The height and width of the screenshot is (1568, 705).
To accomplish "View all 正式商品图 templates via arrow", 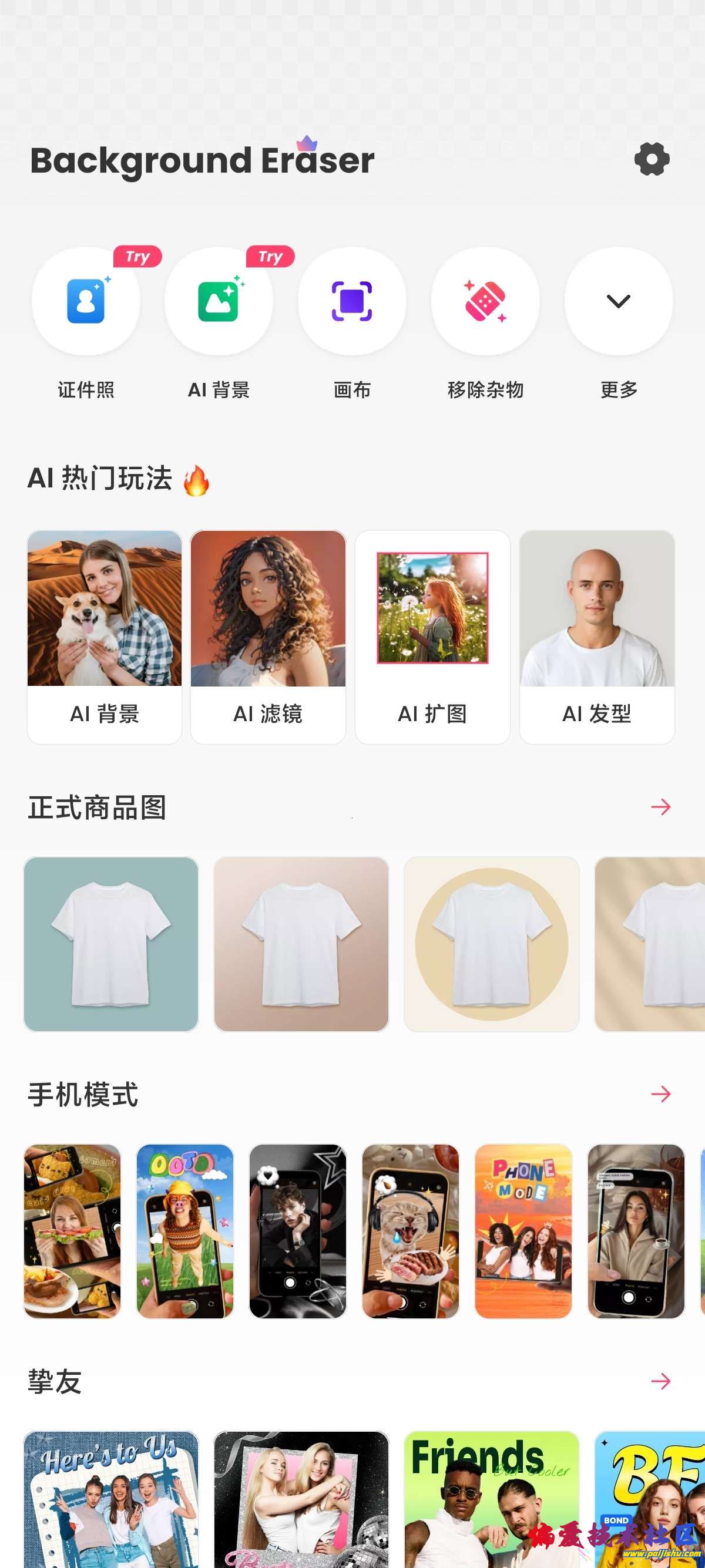I will [x=660, y=807].
